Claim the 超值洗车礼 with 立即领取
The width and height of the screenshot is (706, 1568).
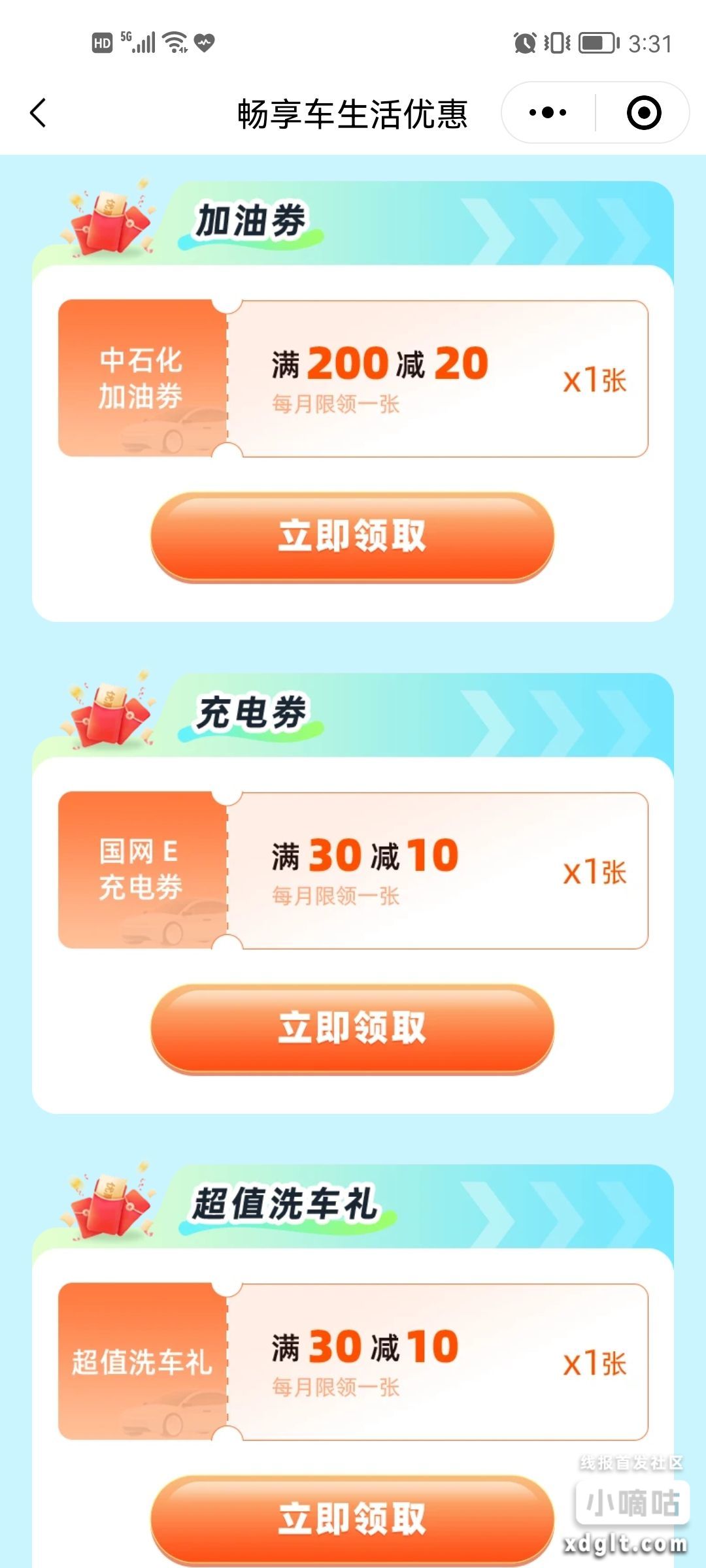tap(352, 1519)
